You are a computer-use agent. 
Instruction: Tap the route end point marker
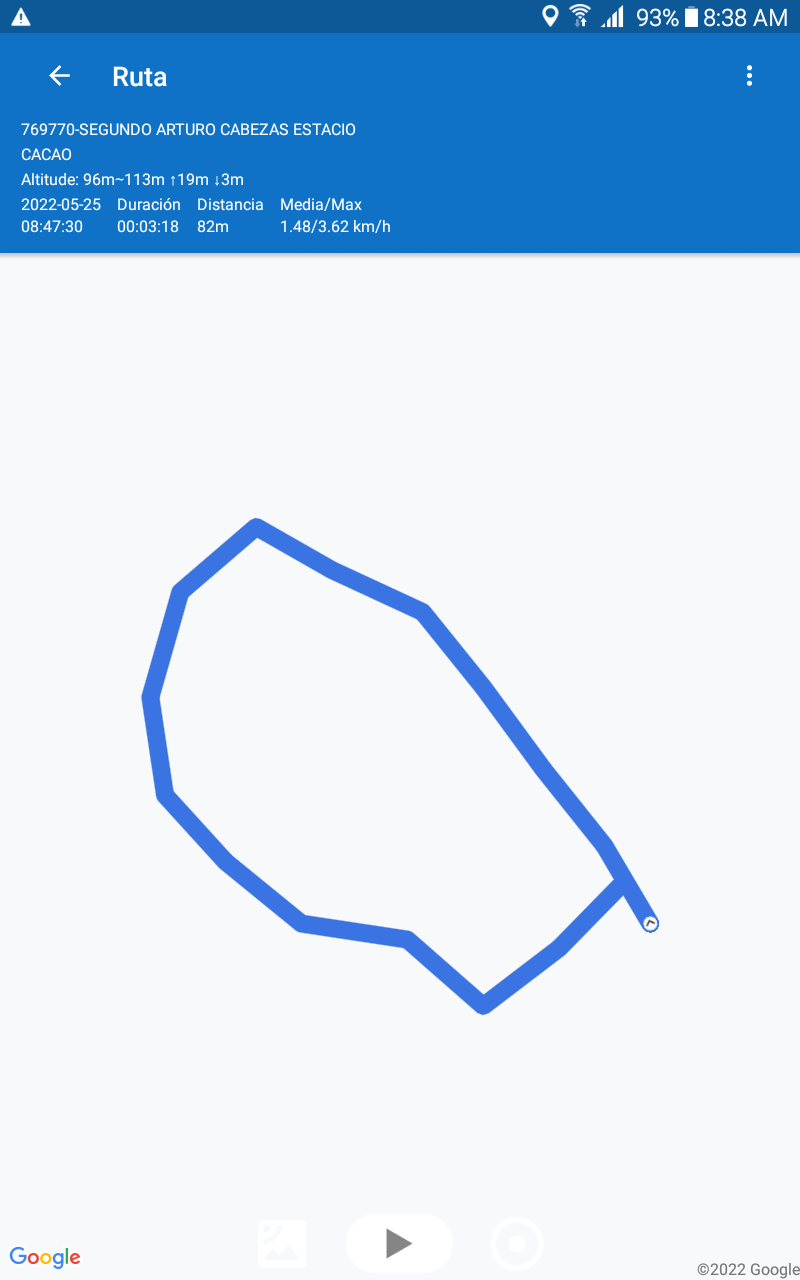click(x=650, y=924)
